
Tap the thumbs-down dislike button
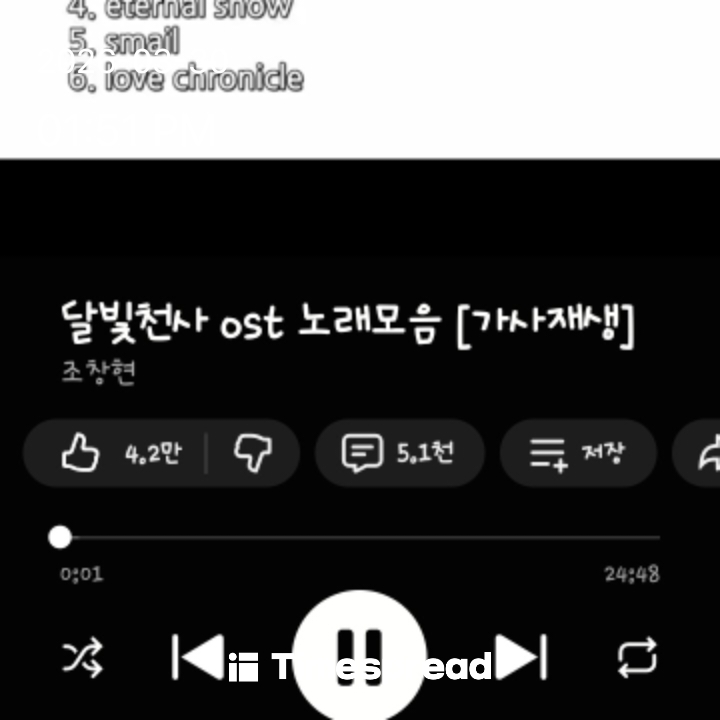(252, 453)
